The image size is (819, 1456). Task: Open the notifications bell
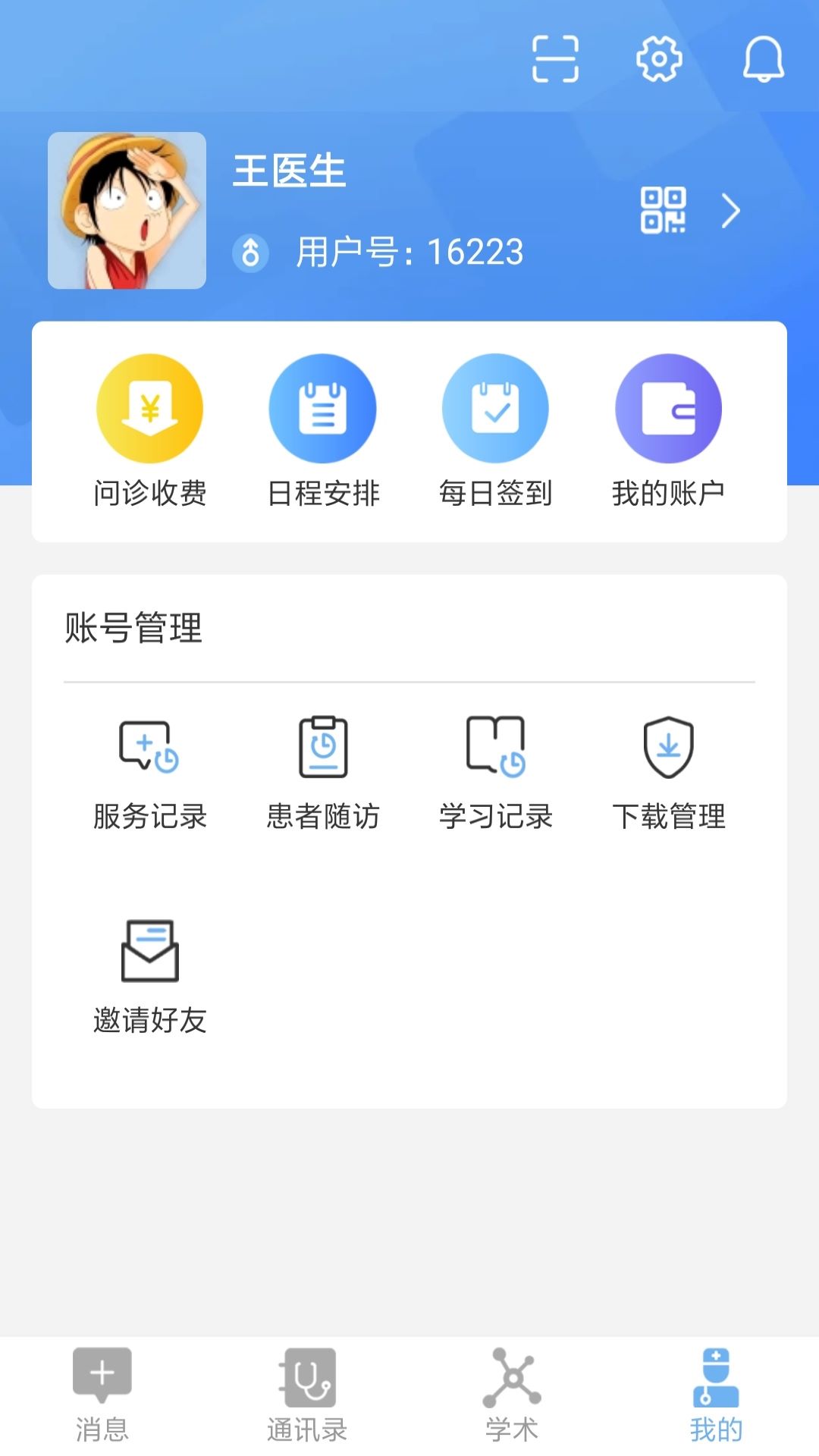click(763, 58)
